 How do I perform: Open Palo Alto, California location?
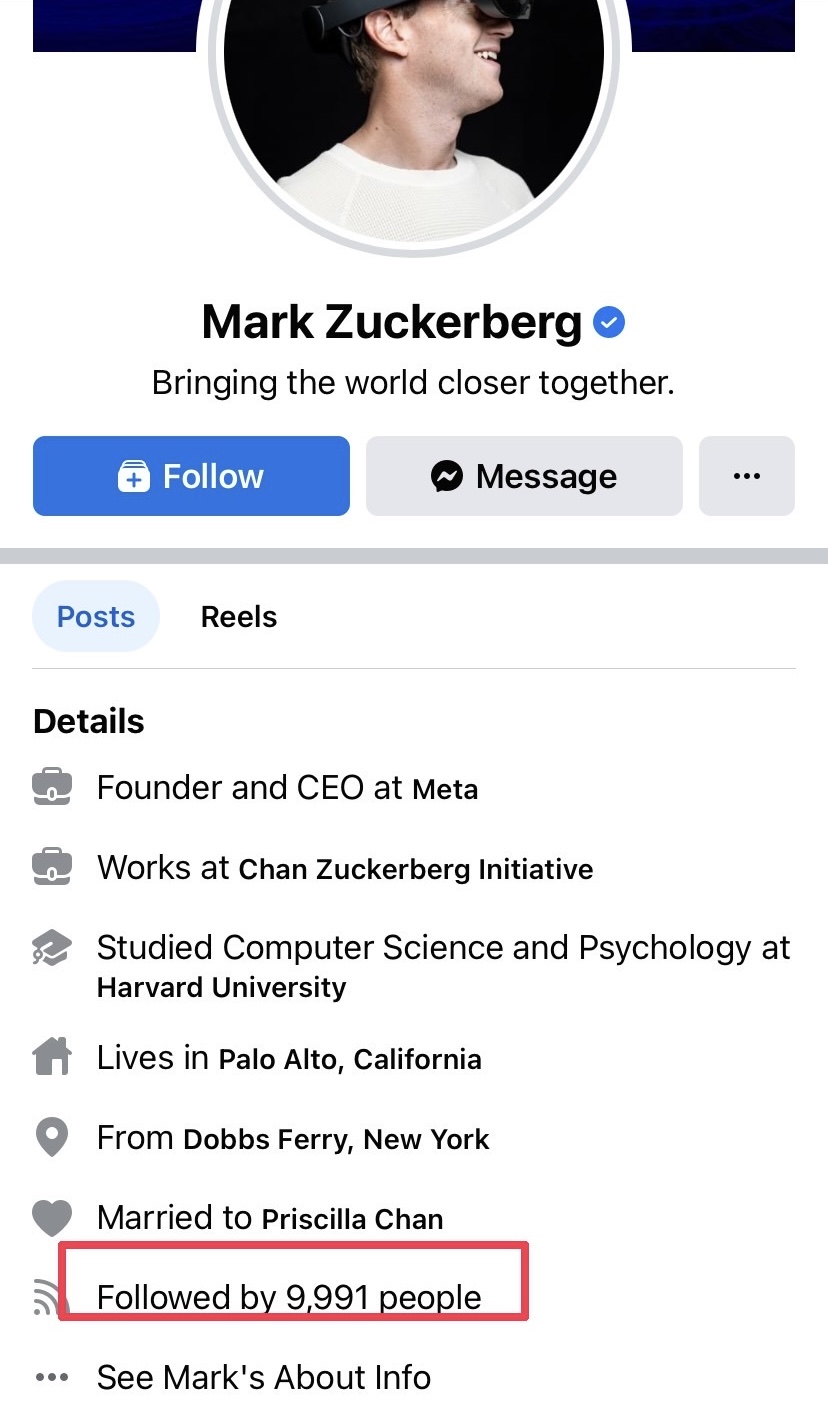click(350, 1060)
